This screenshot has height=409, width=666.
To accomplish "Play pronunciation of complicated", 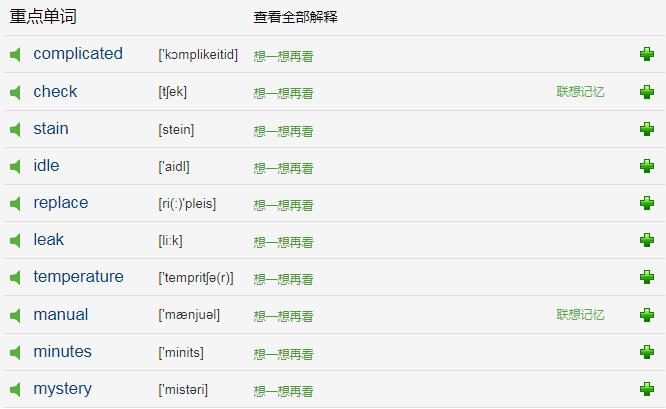I will coord(15,55).
